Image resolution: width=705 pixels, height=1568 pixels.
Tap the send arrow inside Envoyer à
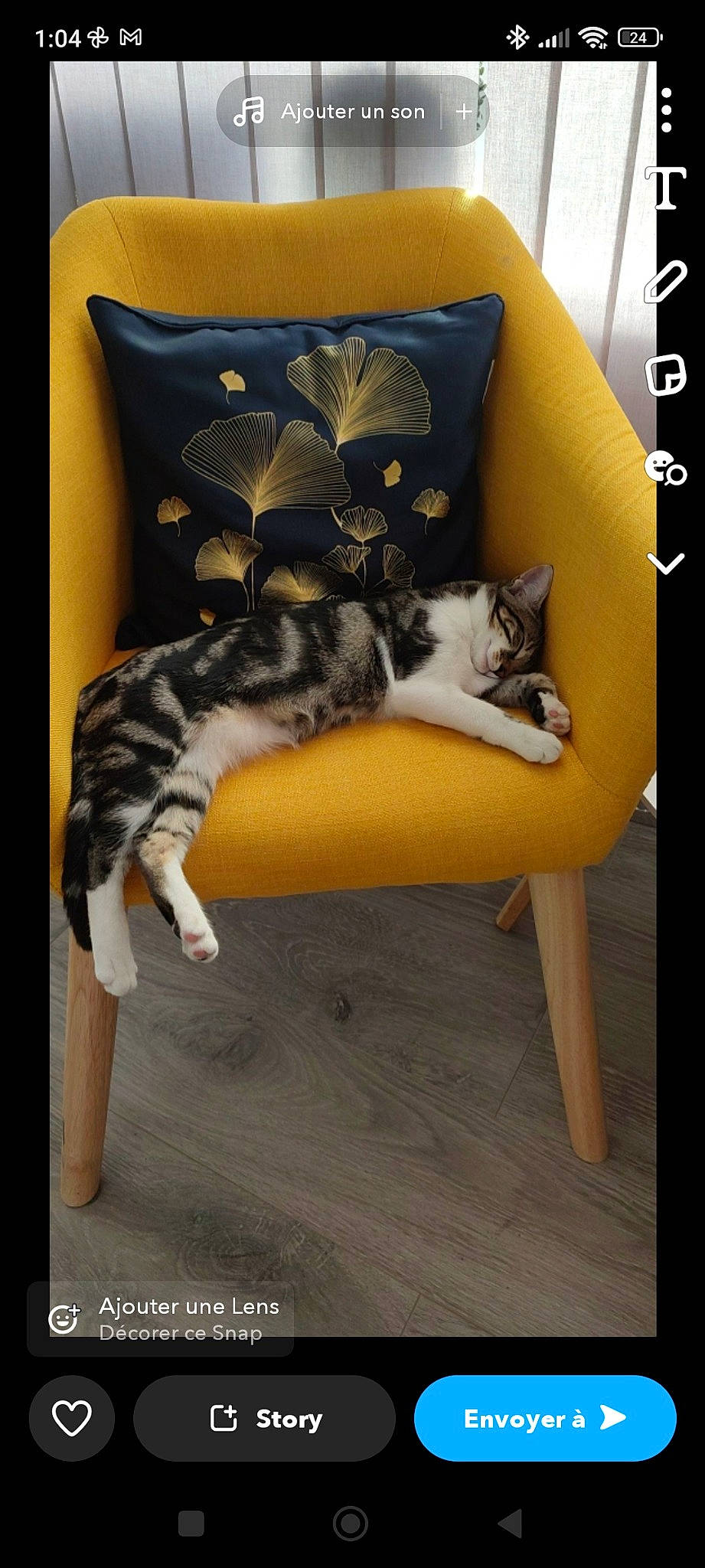pos(612,1418)
